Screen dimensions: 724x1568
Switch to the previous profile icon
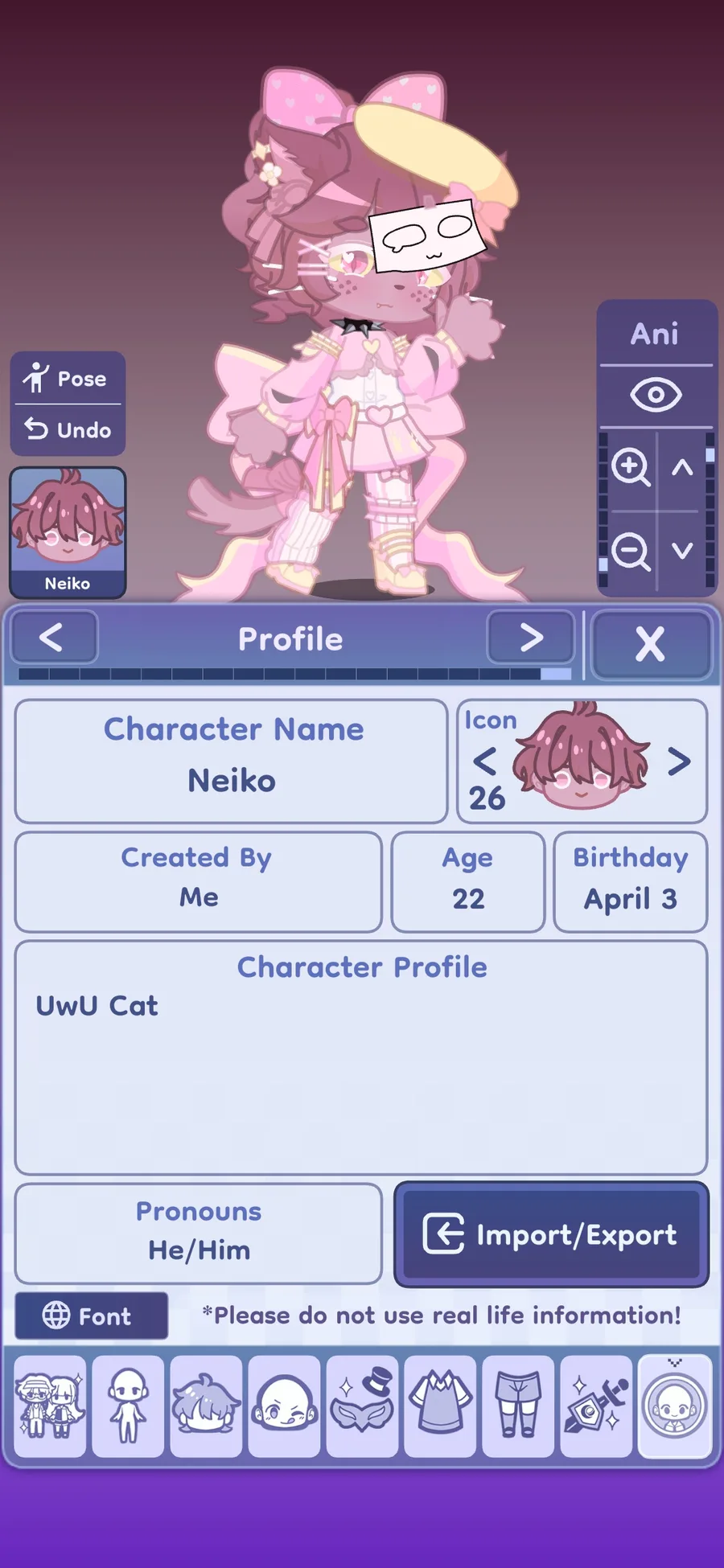[x=484, y=761]
